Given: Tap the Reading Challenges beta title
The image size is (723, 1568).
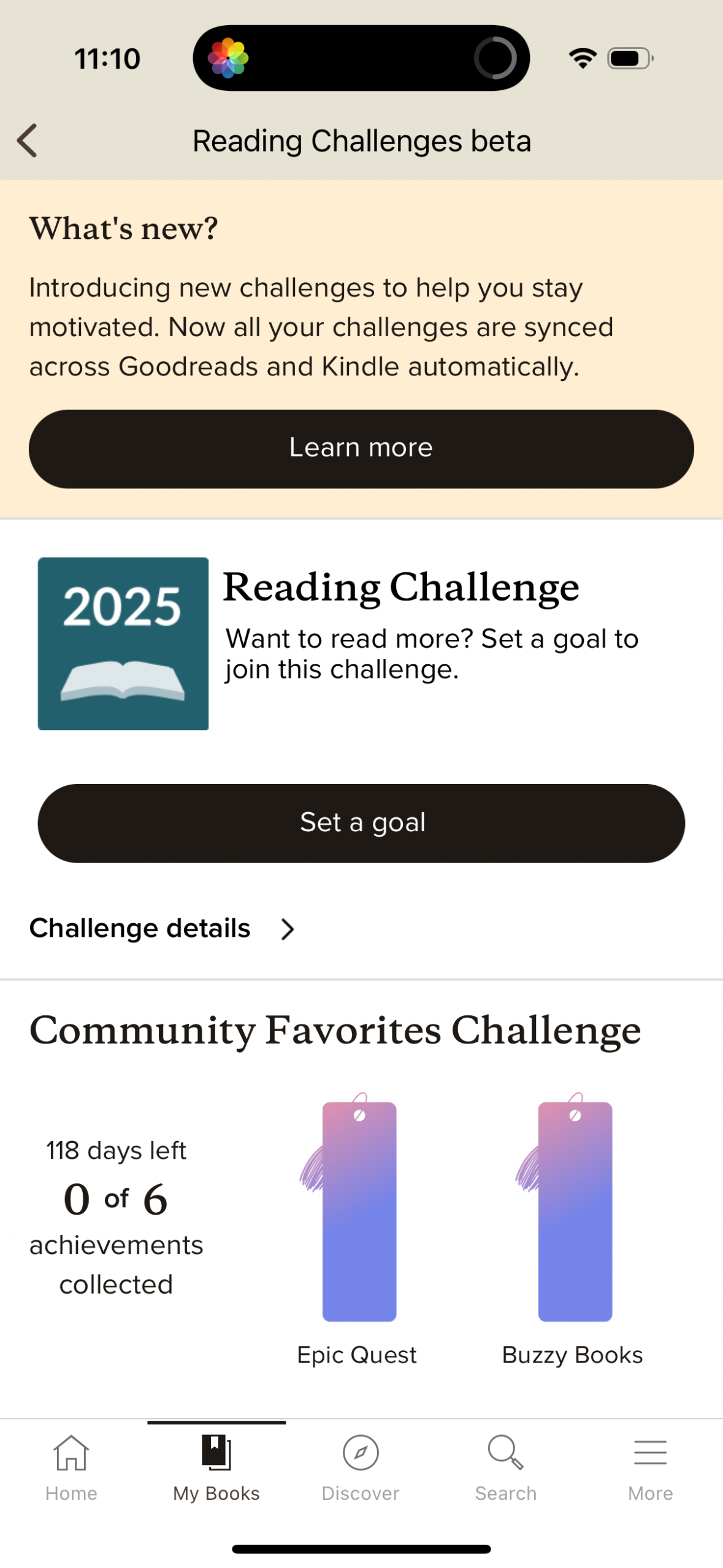Looking at the screenshot, I should pyautogui.click(x=361, y=140).
